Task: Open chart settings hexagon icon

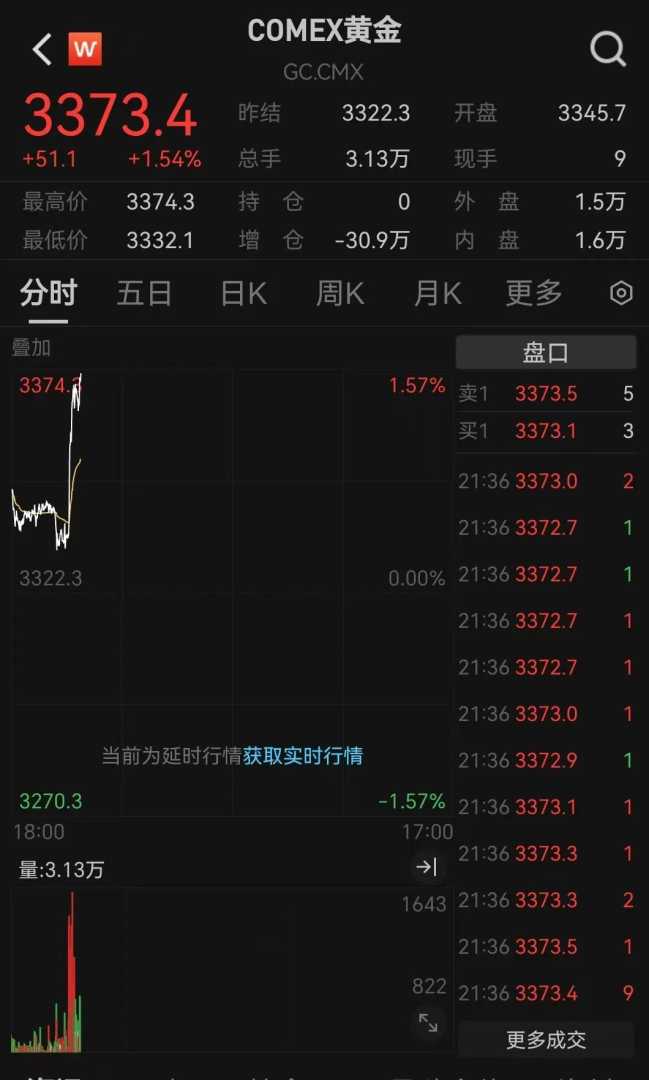Action: click(621, 293)
